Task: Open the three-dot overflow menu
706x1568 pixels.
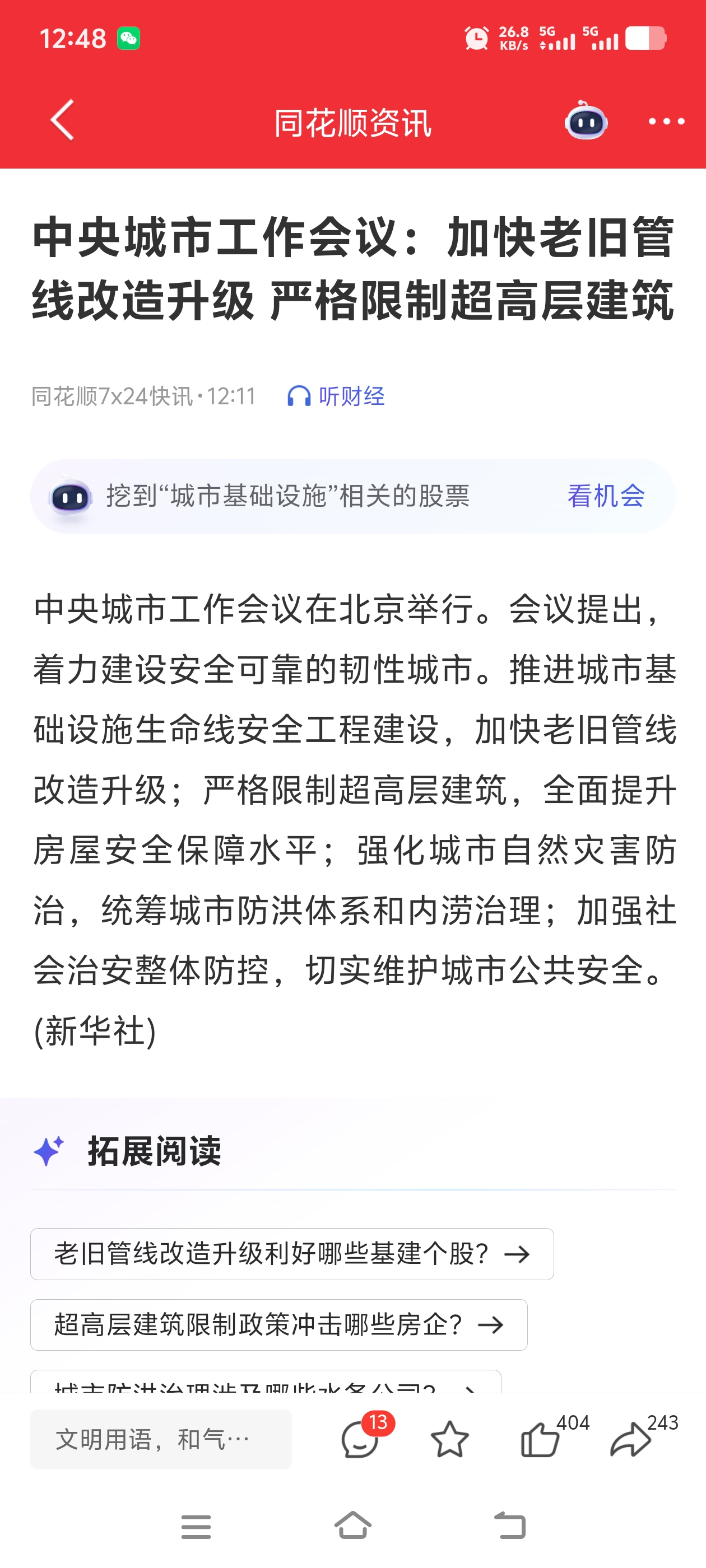Action: click(x=666, y=121)
